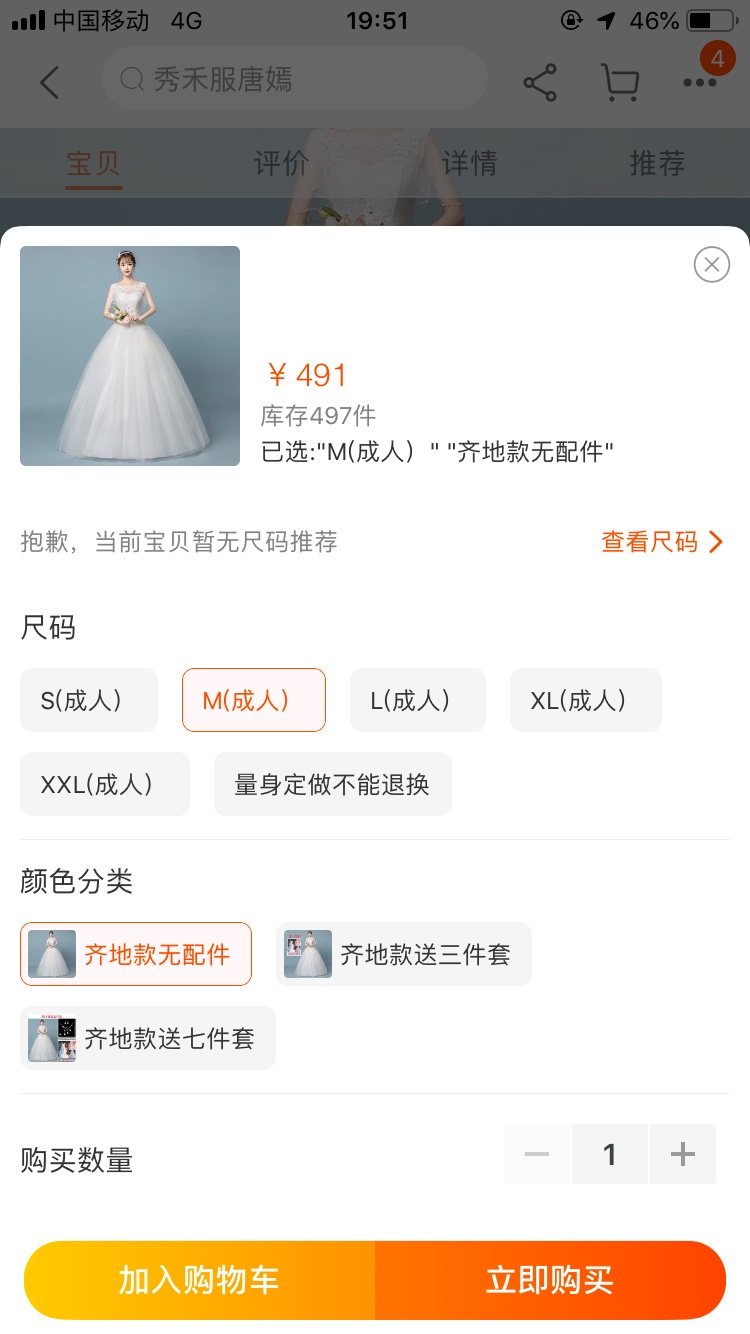Image resolution: width=750 pixels, height=1334 pixels.
Task: Increase purchase quantity by one
Action: [683, 1155]
